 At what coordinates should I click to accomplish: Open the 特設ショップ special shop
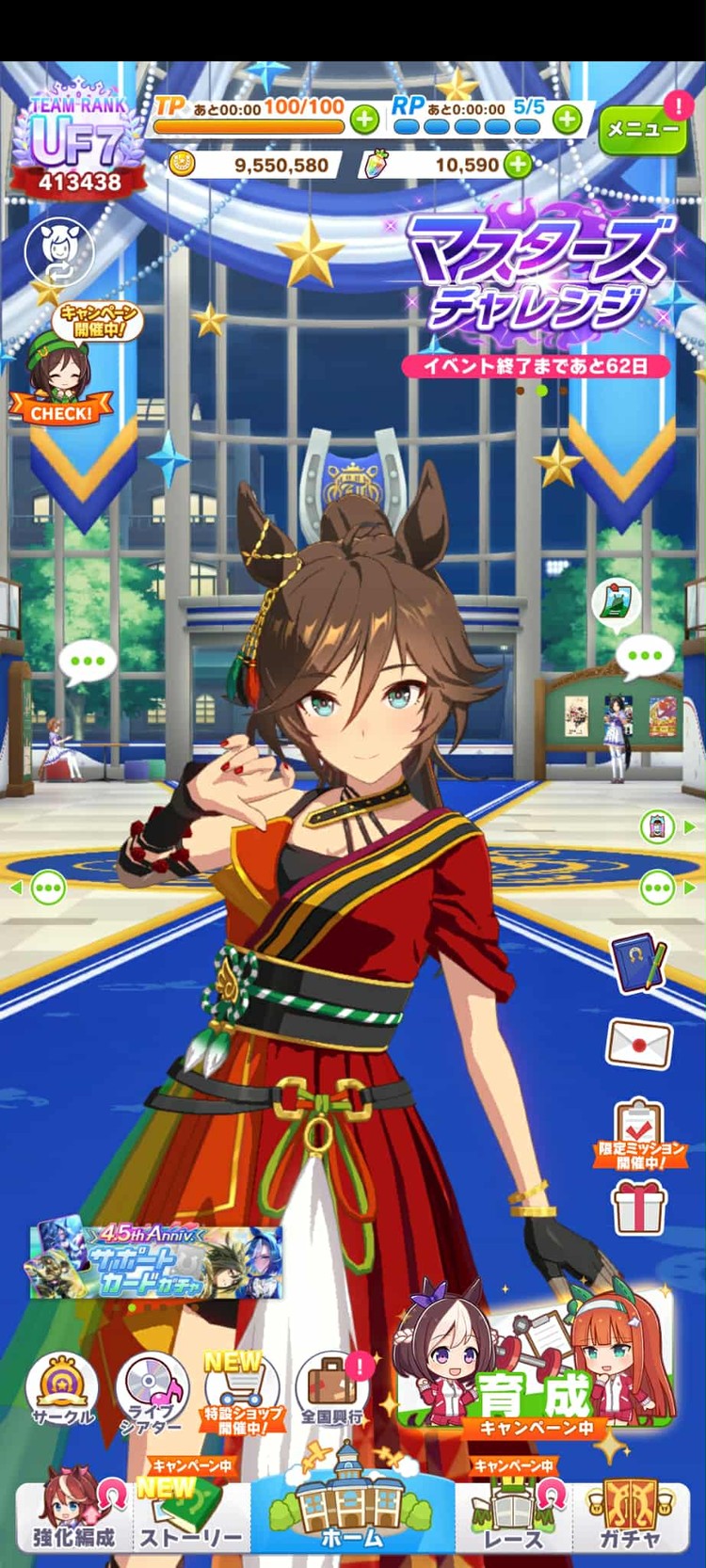point(242,1395)
